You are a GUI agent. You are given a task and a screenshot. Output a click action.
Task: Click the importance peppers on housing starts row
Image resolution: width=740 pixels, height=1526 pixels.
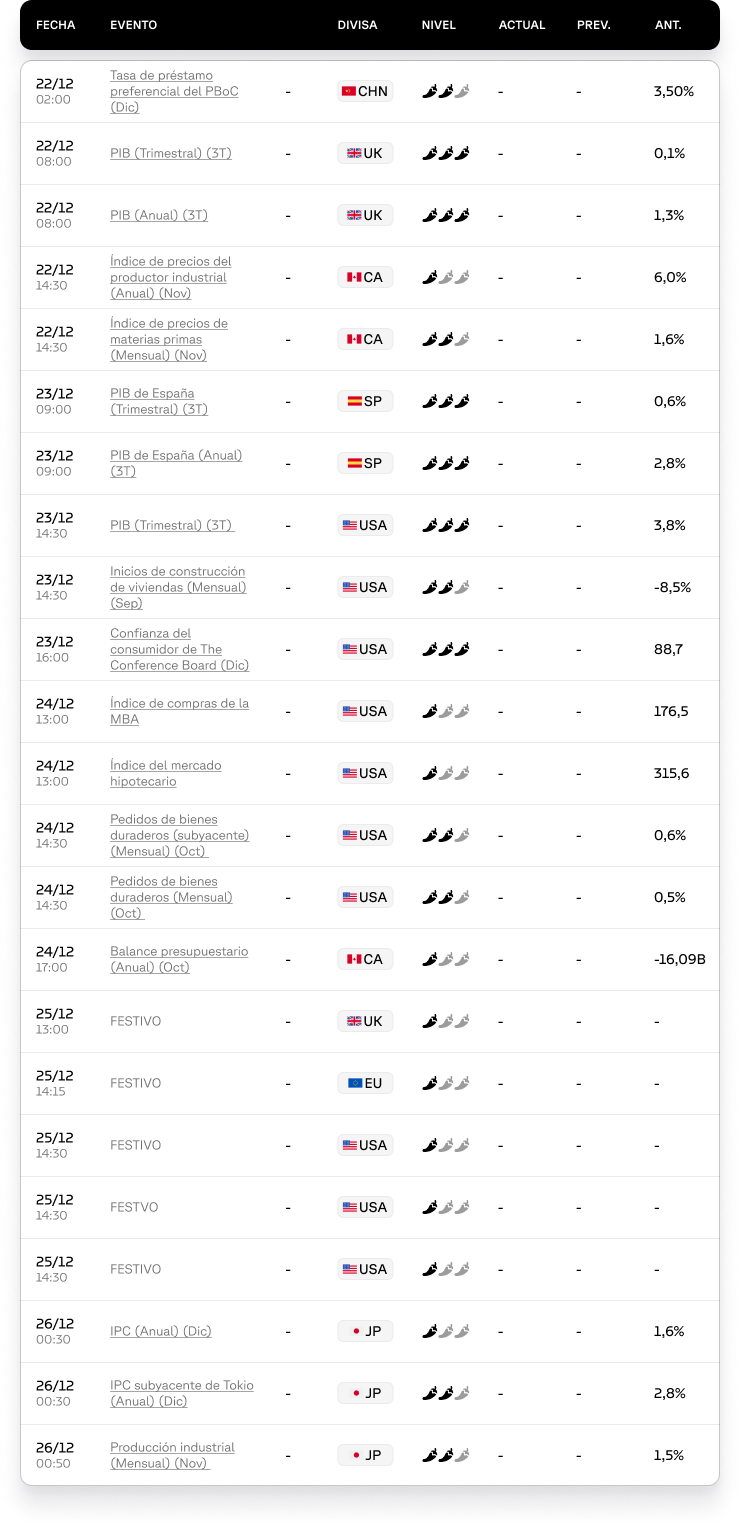tap(446, 587)
